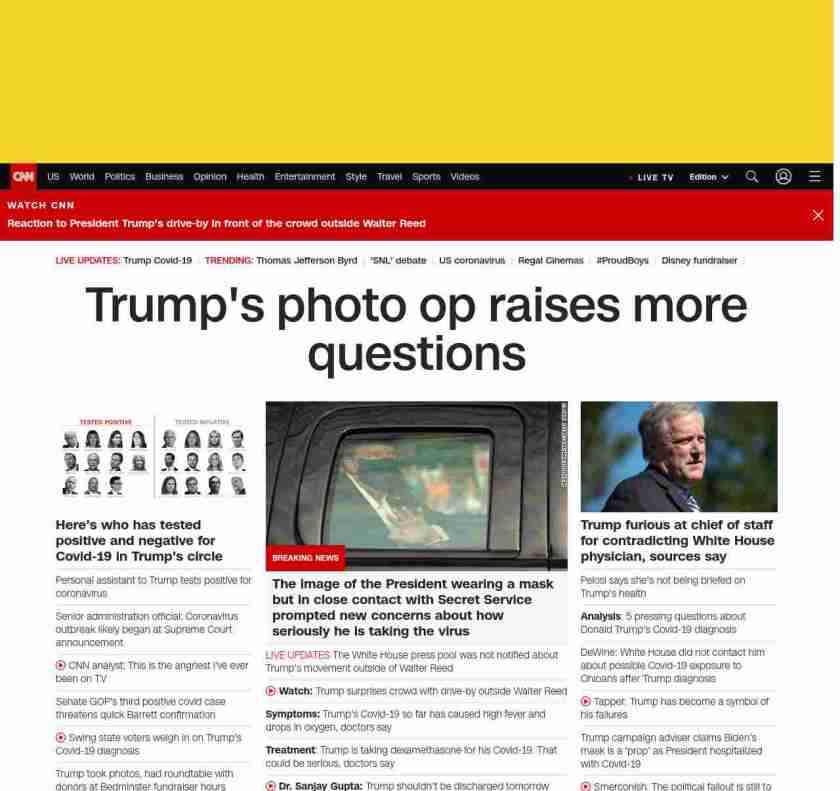
Task: Watch Trump surprises crowd with drive-by video
Action: (422, 691)
